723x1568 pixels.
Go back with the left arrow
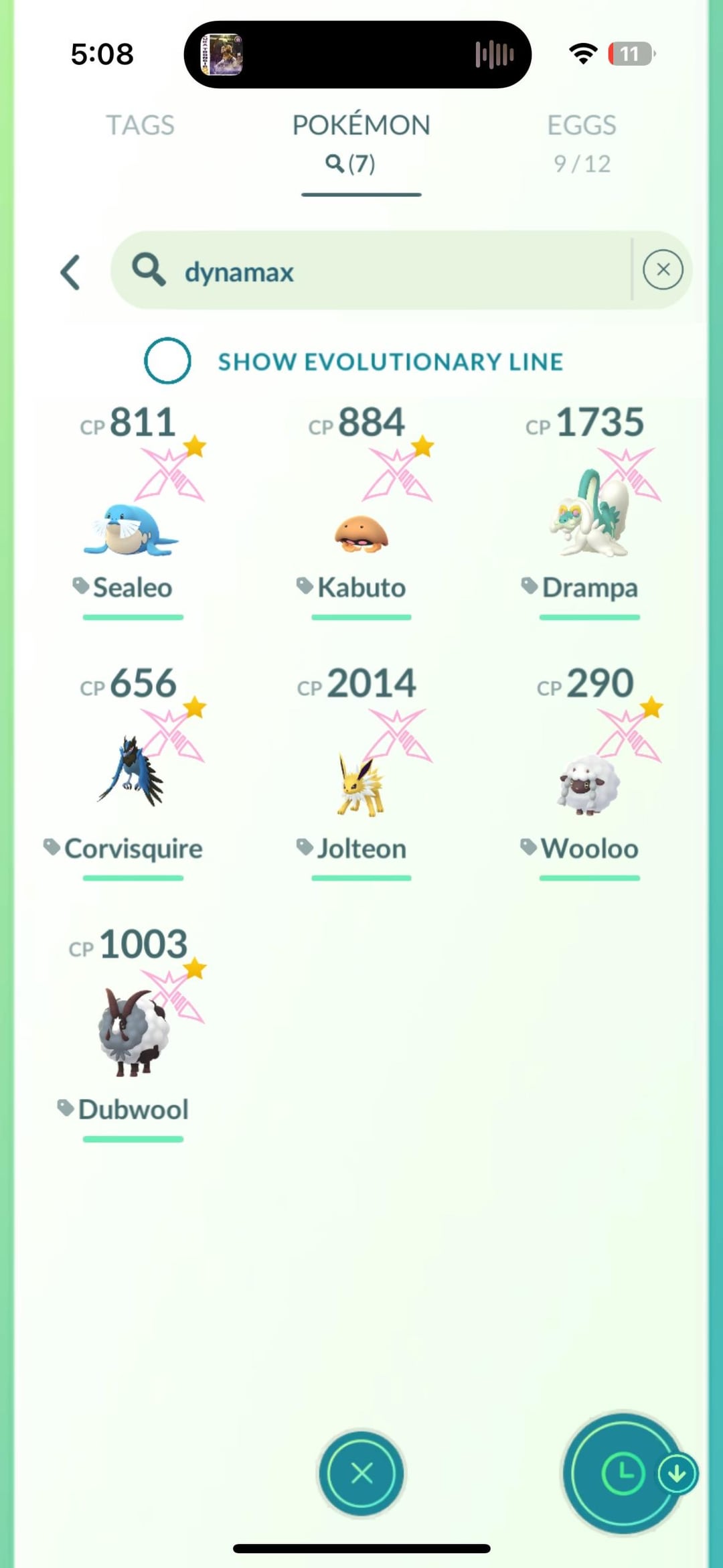tap(71, 272)
